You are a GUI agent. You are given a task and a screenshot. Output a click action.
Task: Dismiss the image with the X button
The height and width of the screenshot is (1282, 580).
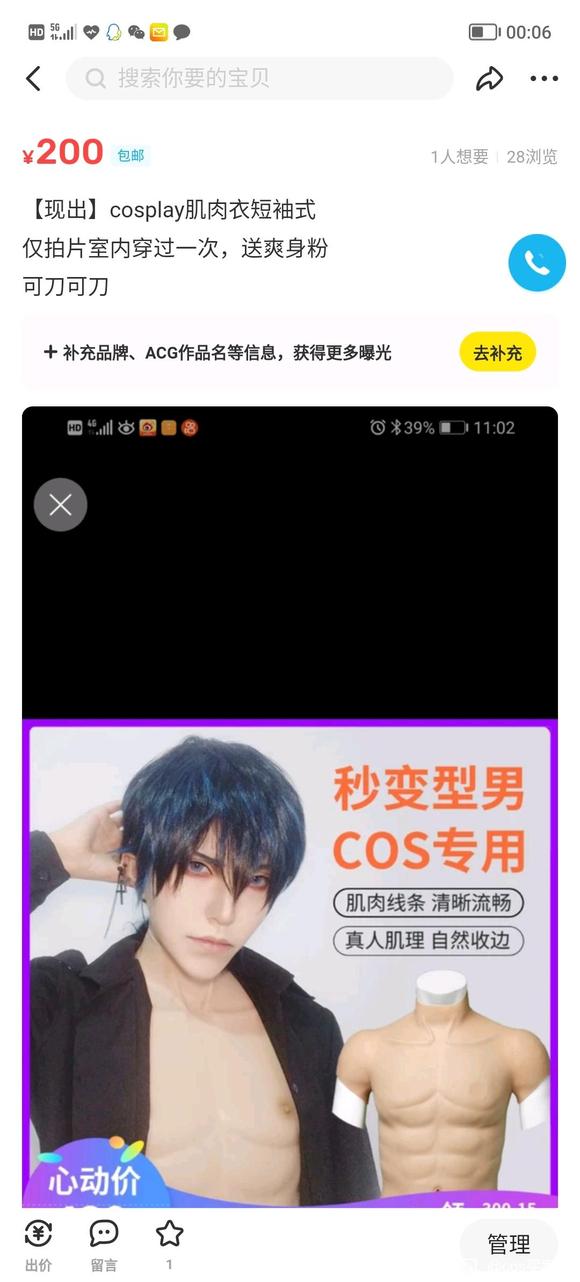coord(61,505)
